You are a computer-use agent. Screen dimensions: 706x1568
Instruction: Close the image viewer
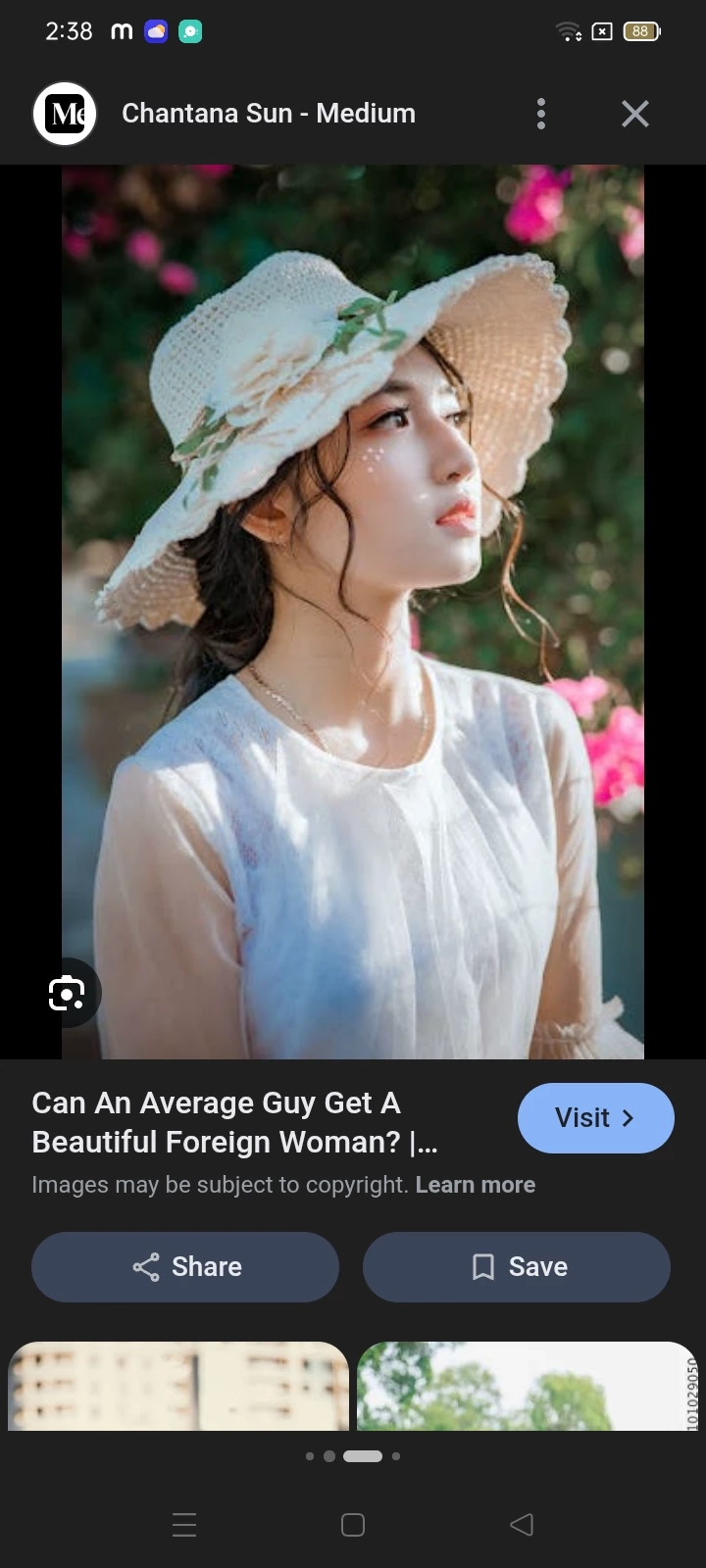635,114
